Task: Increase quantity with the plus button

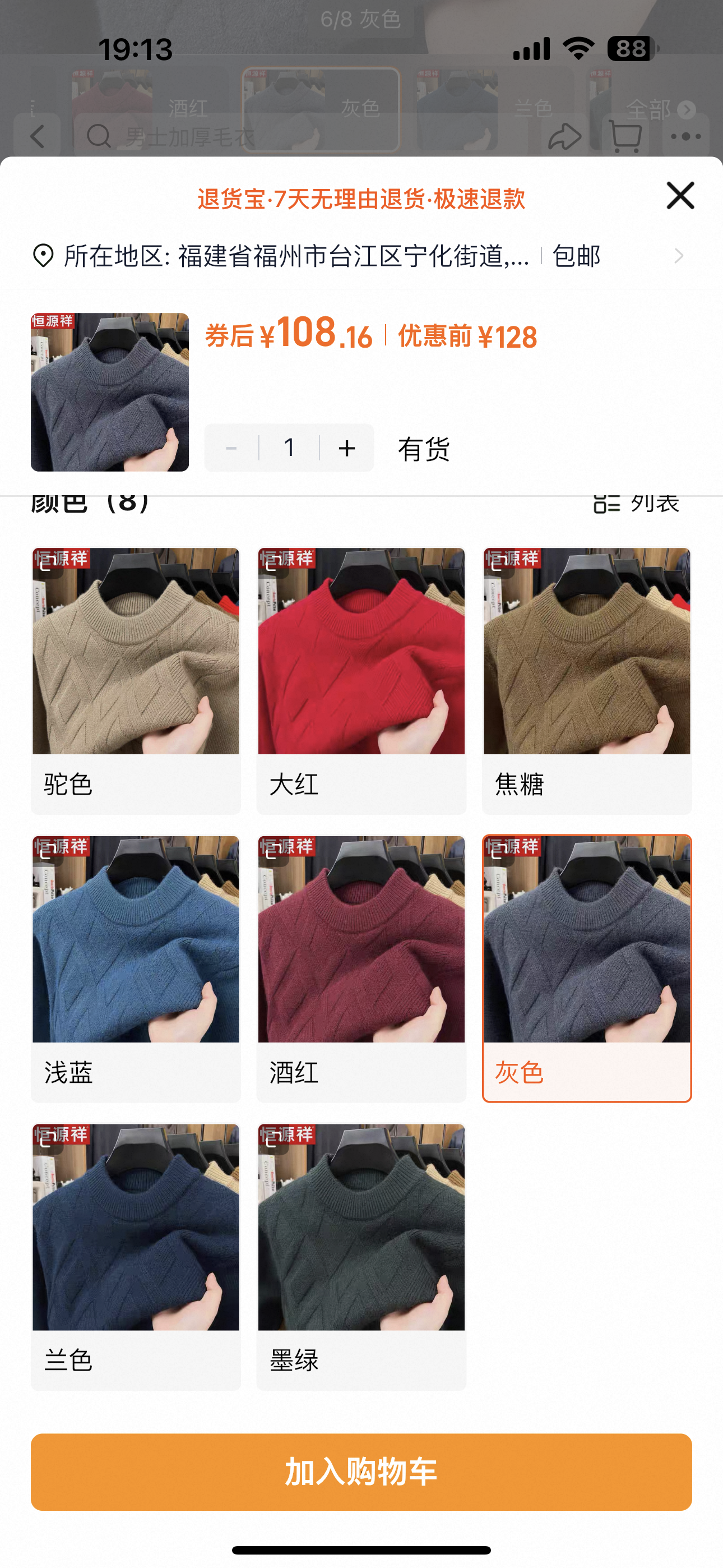Action: [347, 448]
